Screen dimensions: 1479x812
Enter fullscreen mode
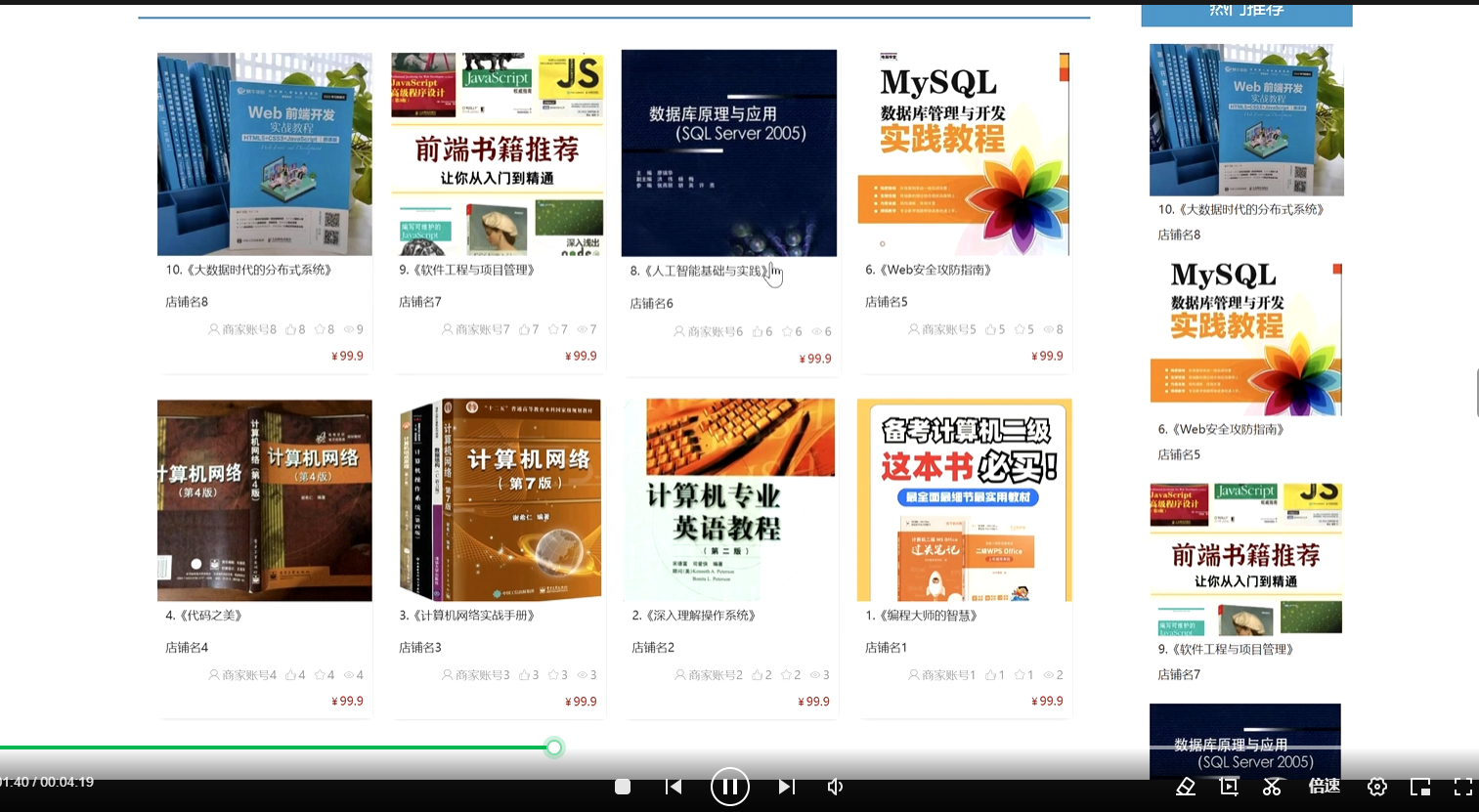(1463, 787)
